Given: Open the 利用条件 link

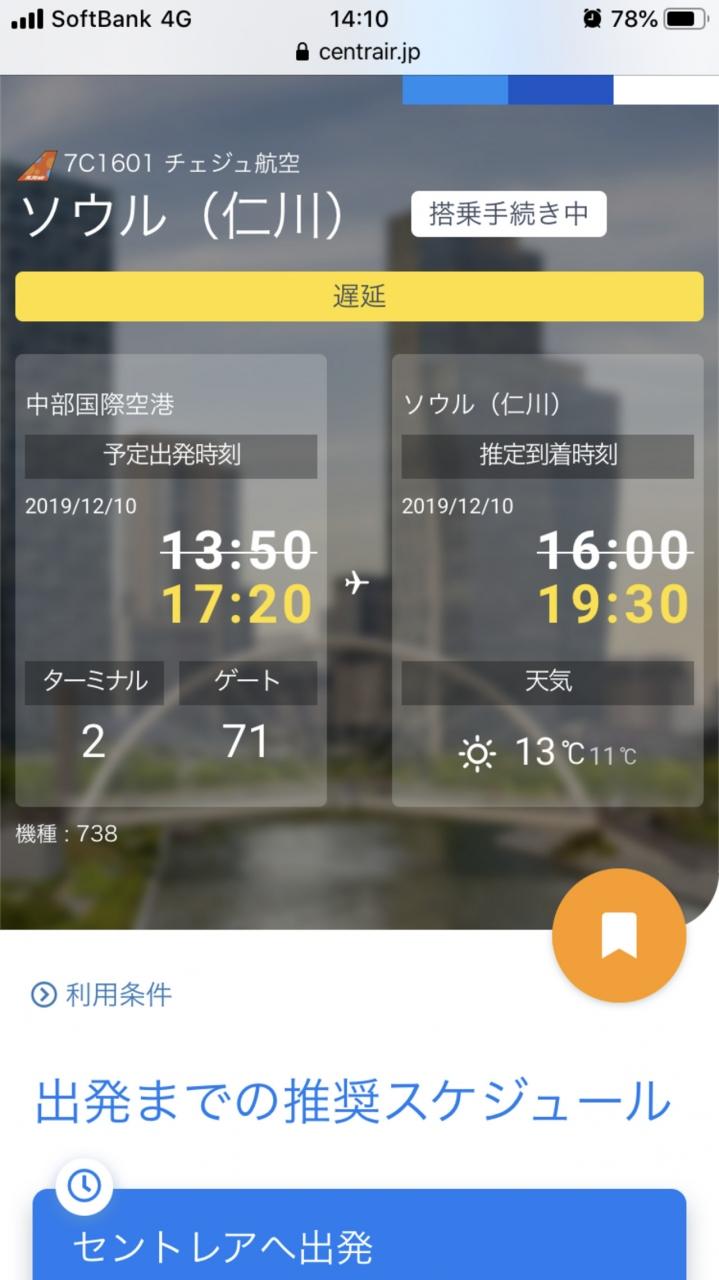Looking at the screenshot, I should [102, 994].
